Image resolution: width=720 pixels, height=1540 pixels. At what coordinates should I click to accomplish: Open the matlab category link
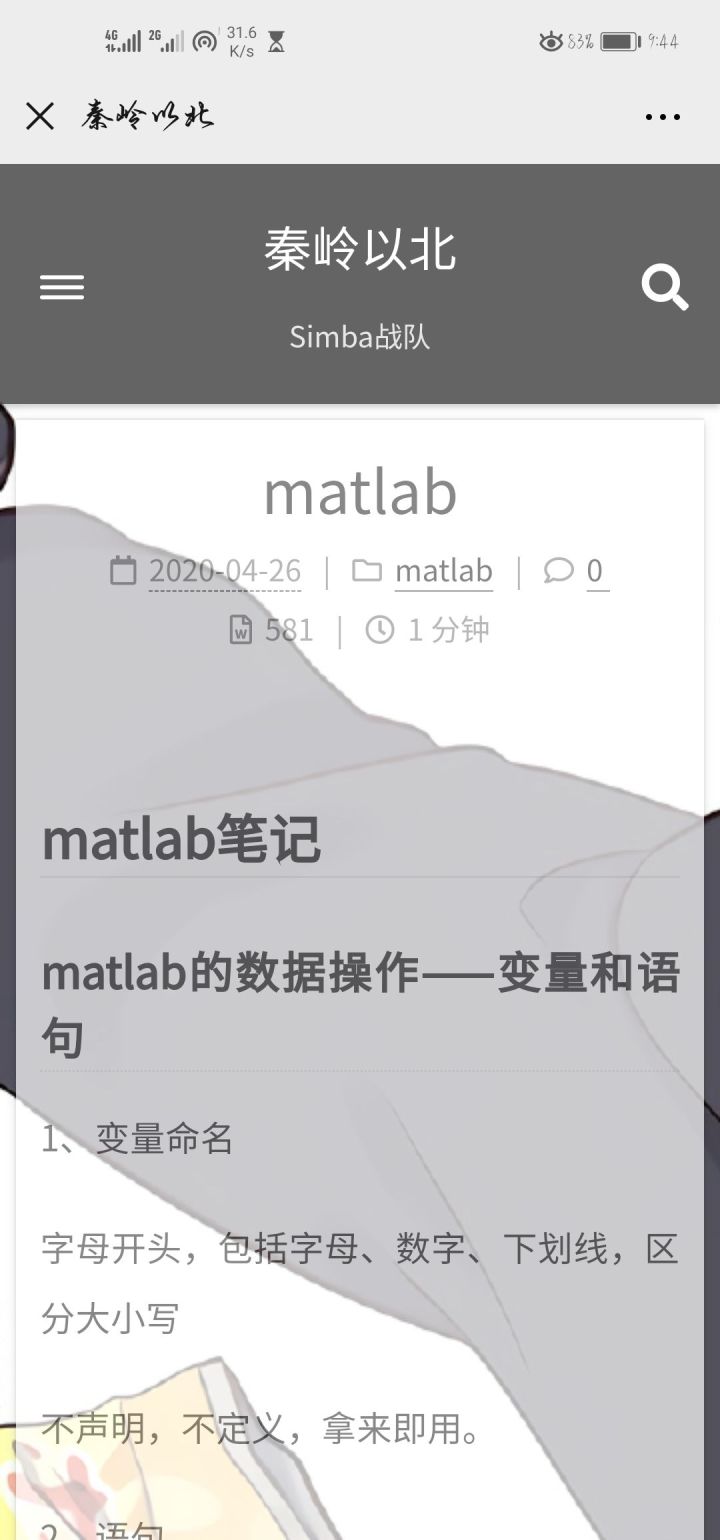tap(444, 571)
